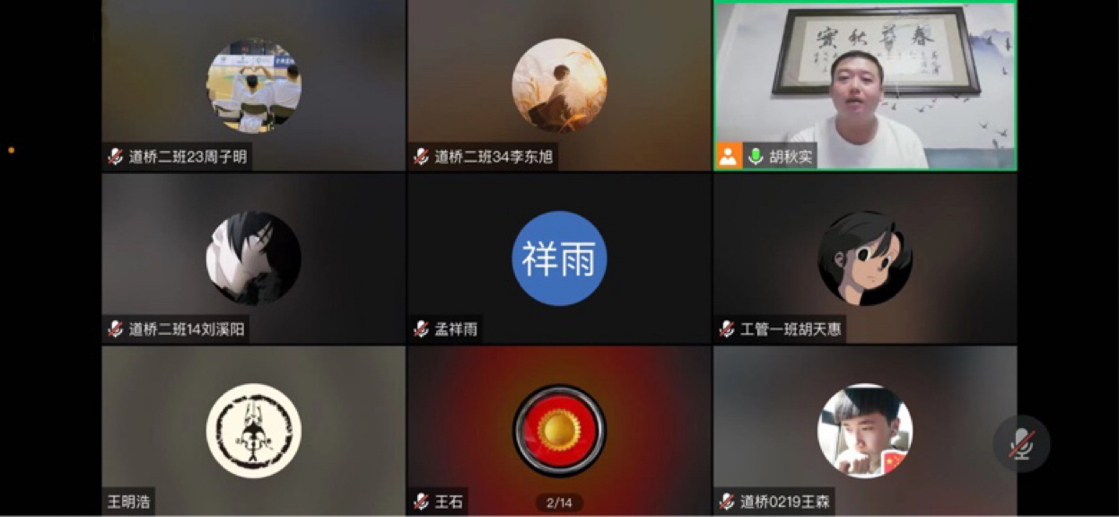
Task: Open participant tile 工管一班胡天惠
Action: 865,258
